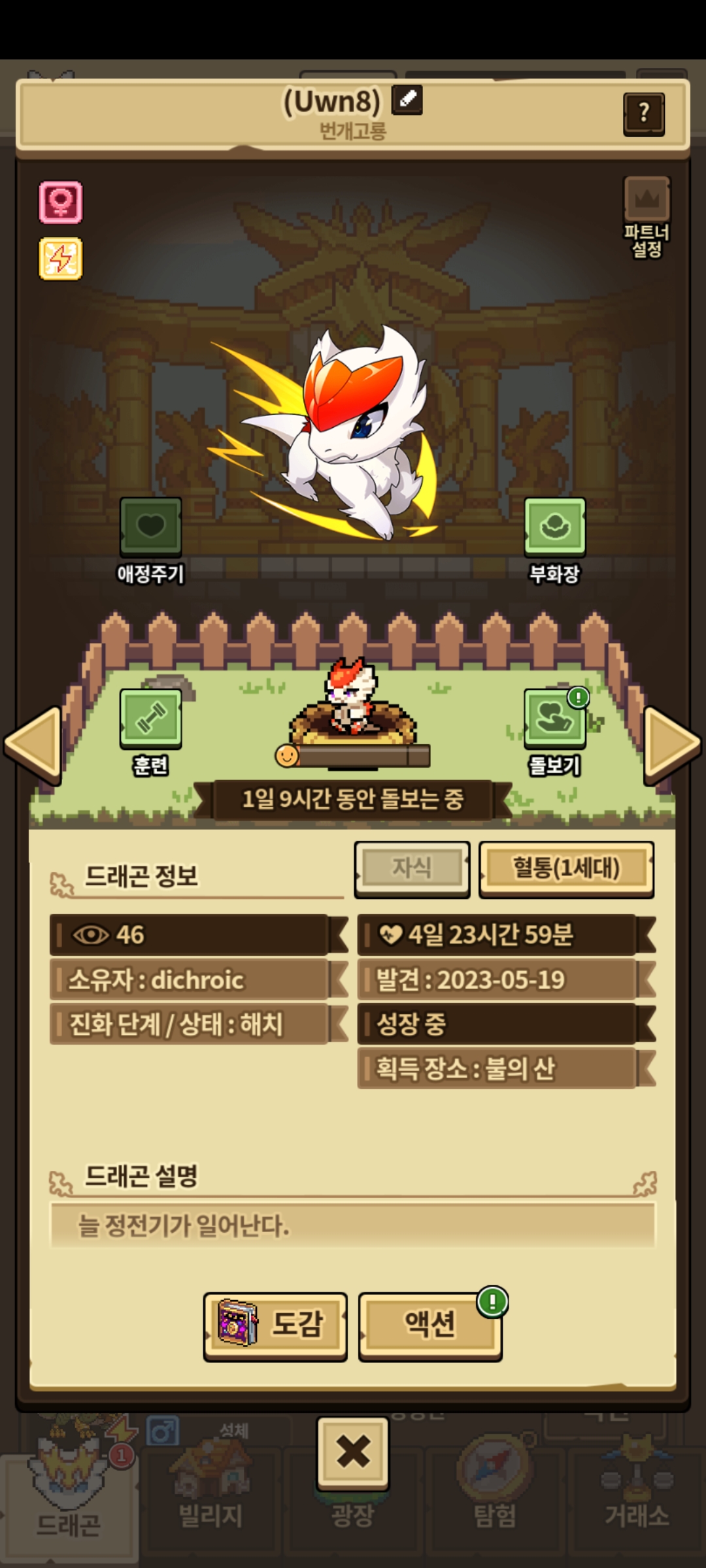This screenshot has width=706, height=1568.
Task: Start 훈련 training
Action: pos(150,719)
